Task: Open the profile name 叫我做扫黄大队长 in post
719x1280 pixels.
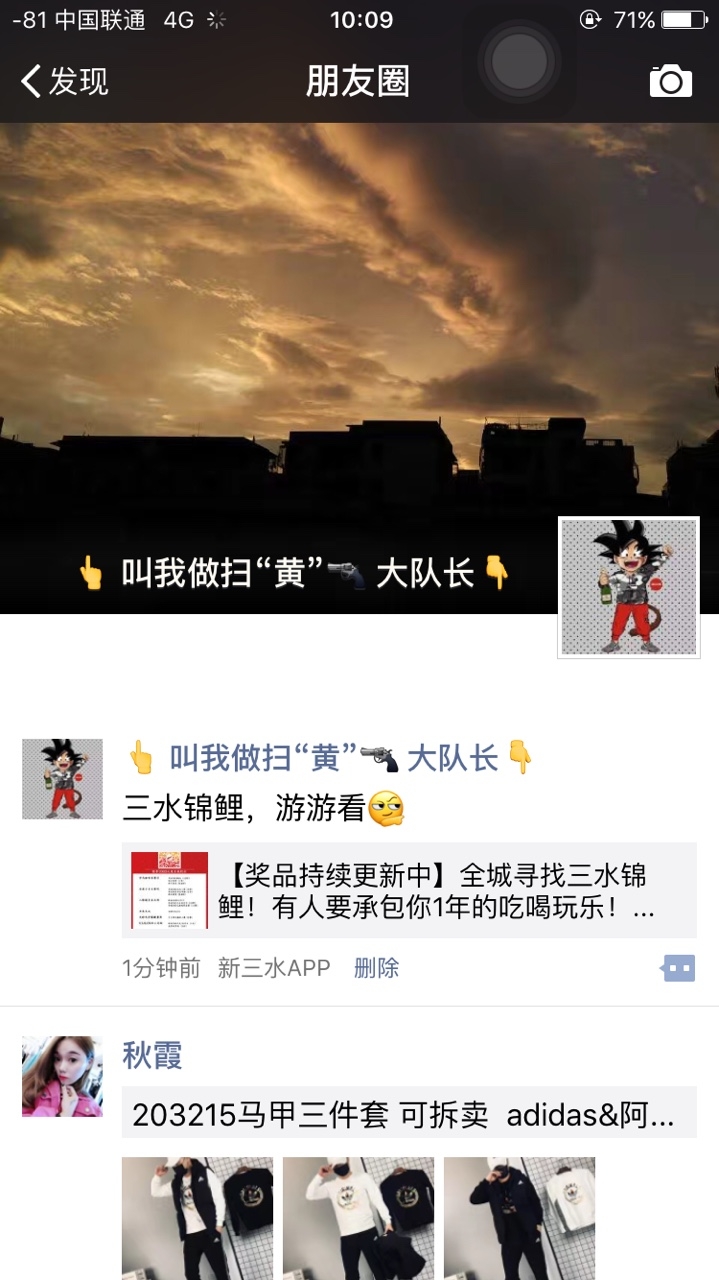Action: click(x=330, y=758)
